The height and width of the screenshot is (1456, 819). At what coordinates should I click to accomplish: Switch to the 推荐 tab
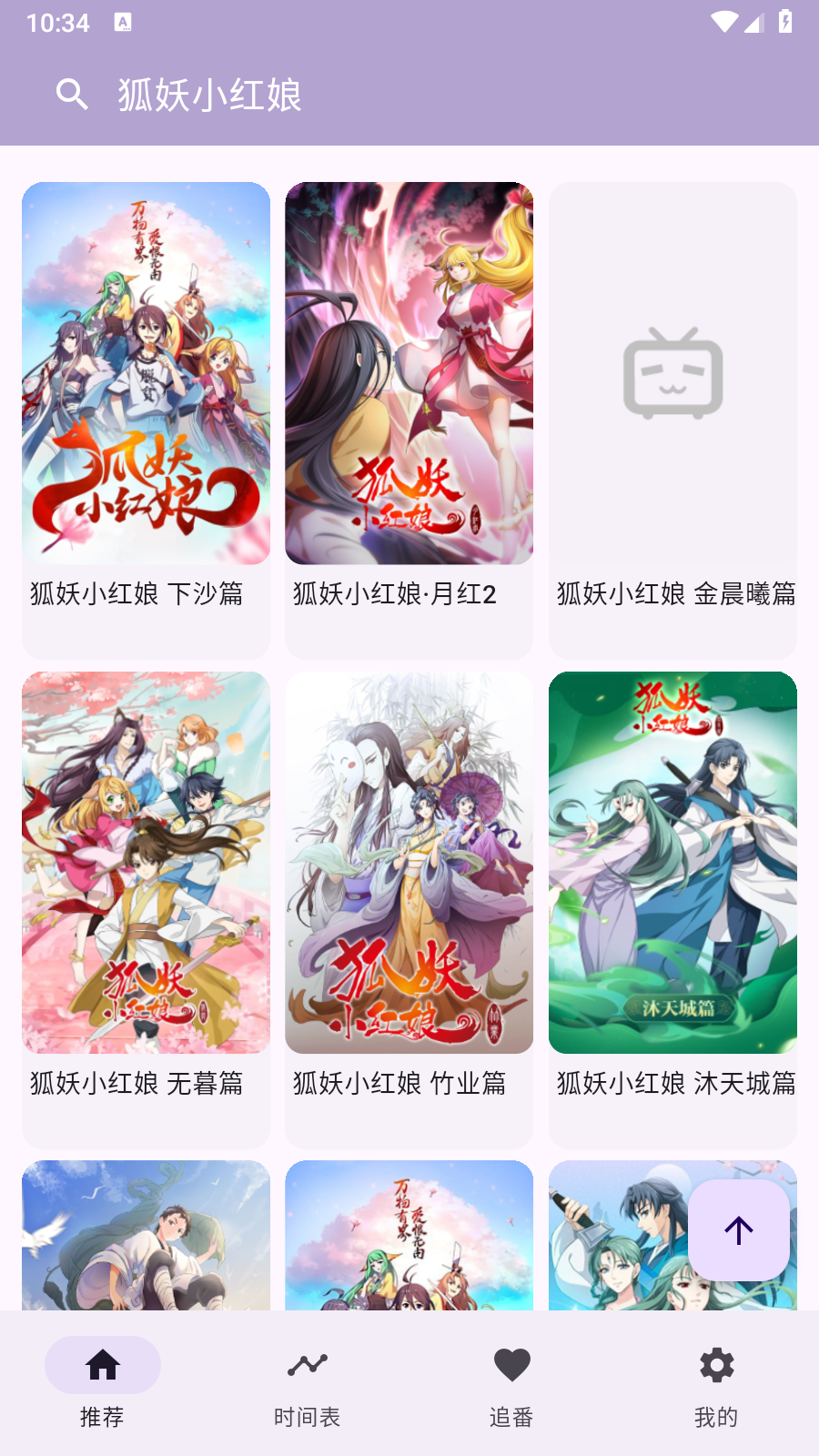pos(102,1383)
